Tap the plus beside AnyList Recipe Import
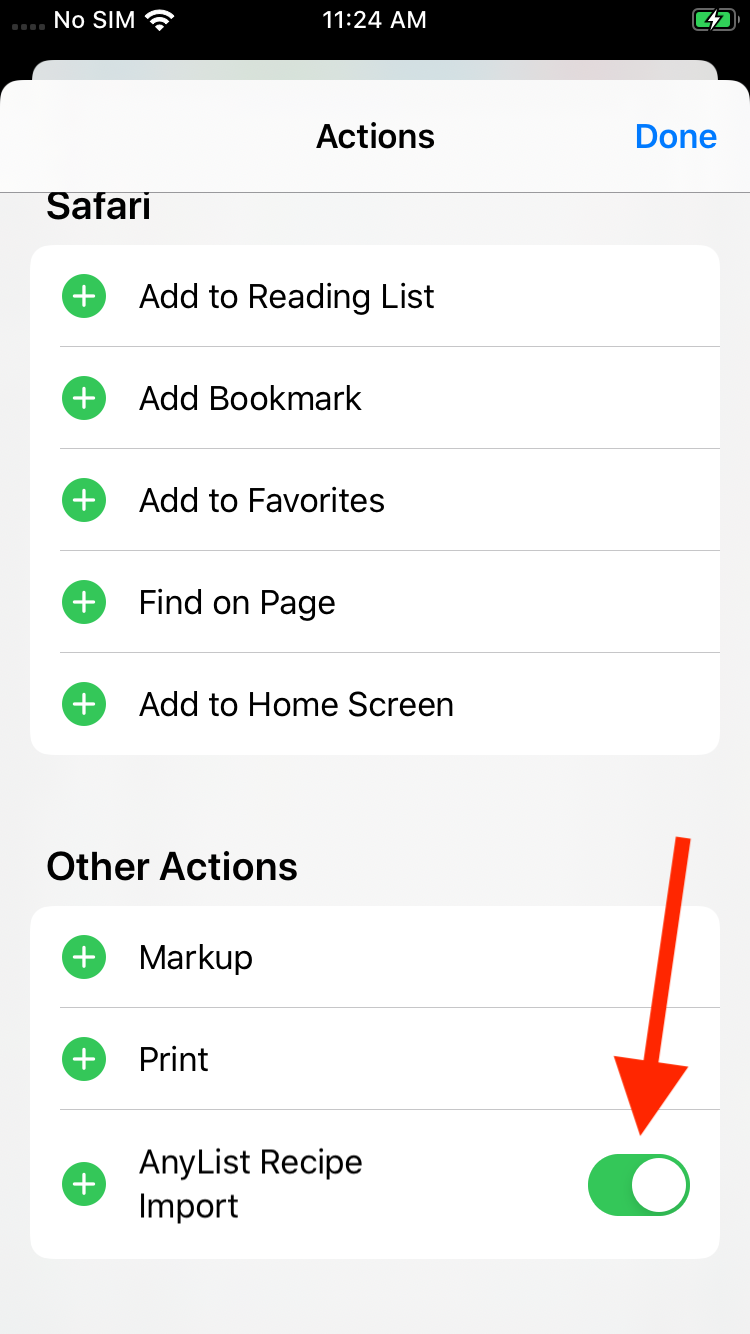 point(84,1184)
